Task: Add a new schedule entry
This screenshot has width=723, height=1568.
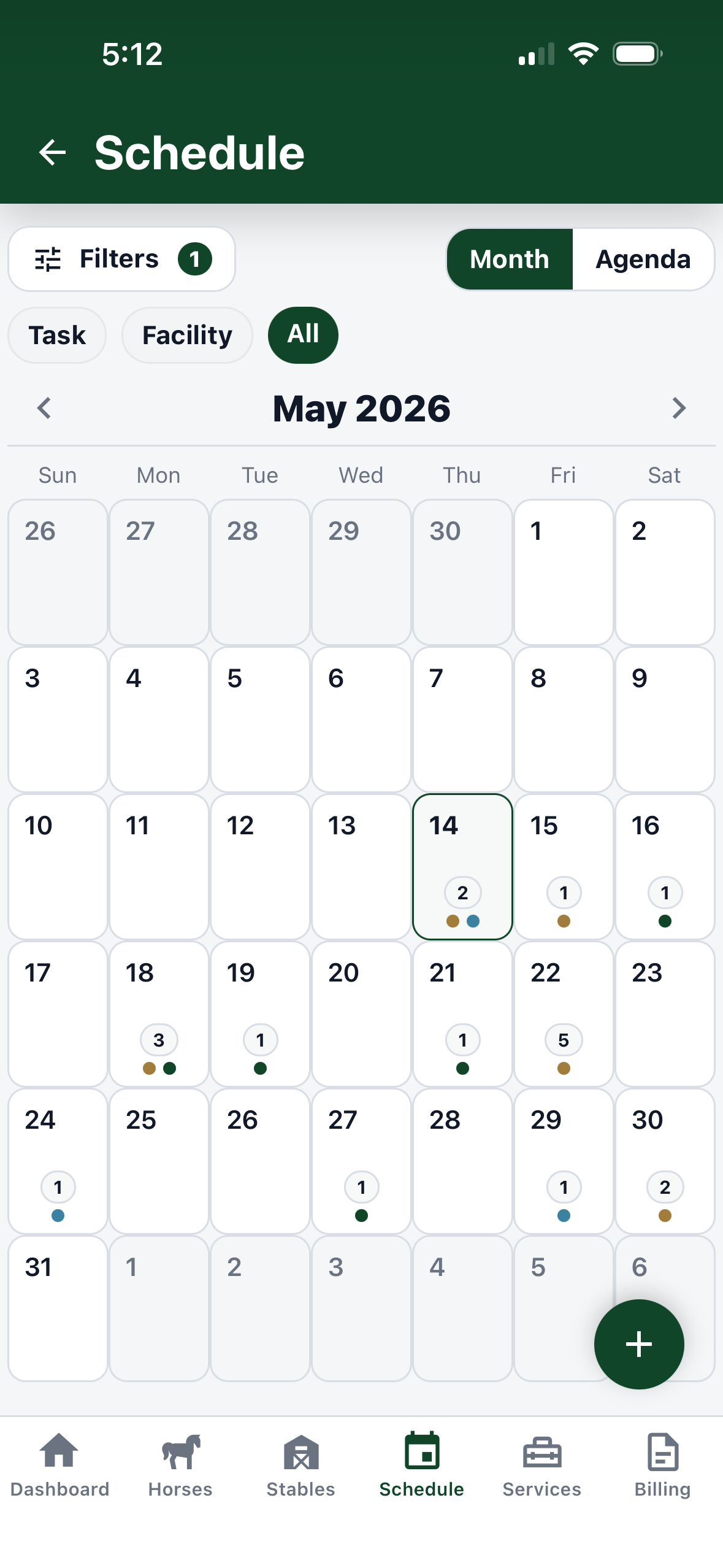Action: pos(639,1344)
